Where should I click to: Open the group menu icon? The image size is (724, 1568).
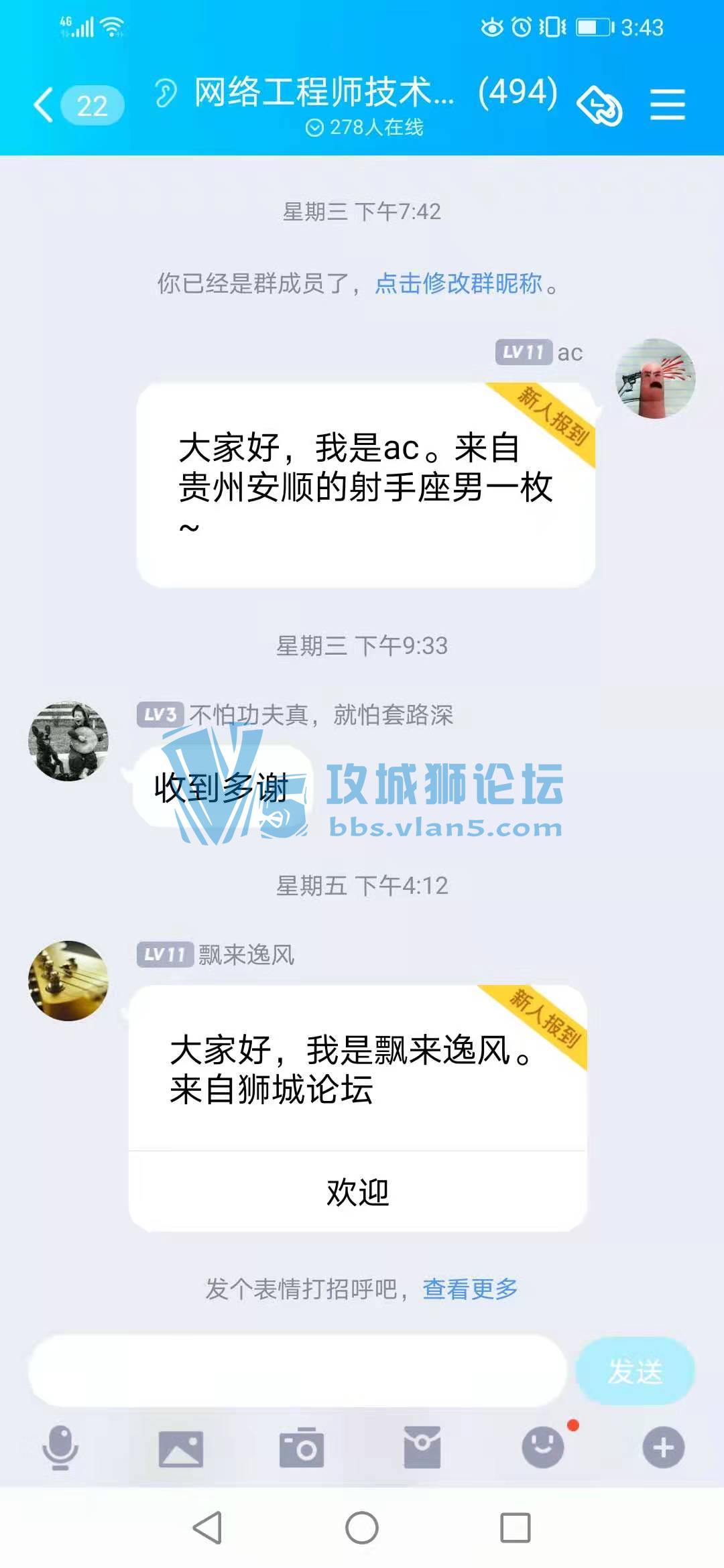pyautogui.click(x=667, y=105)
